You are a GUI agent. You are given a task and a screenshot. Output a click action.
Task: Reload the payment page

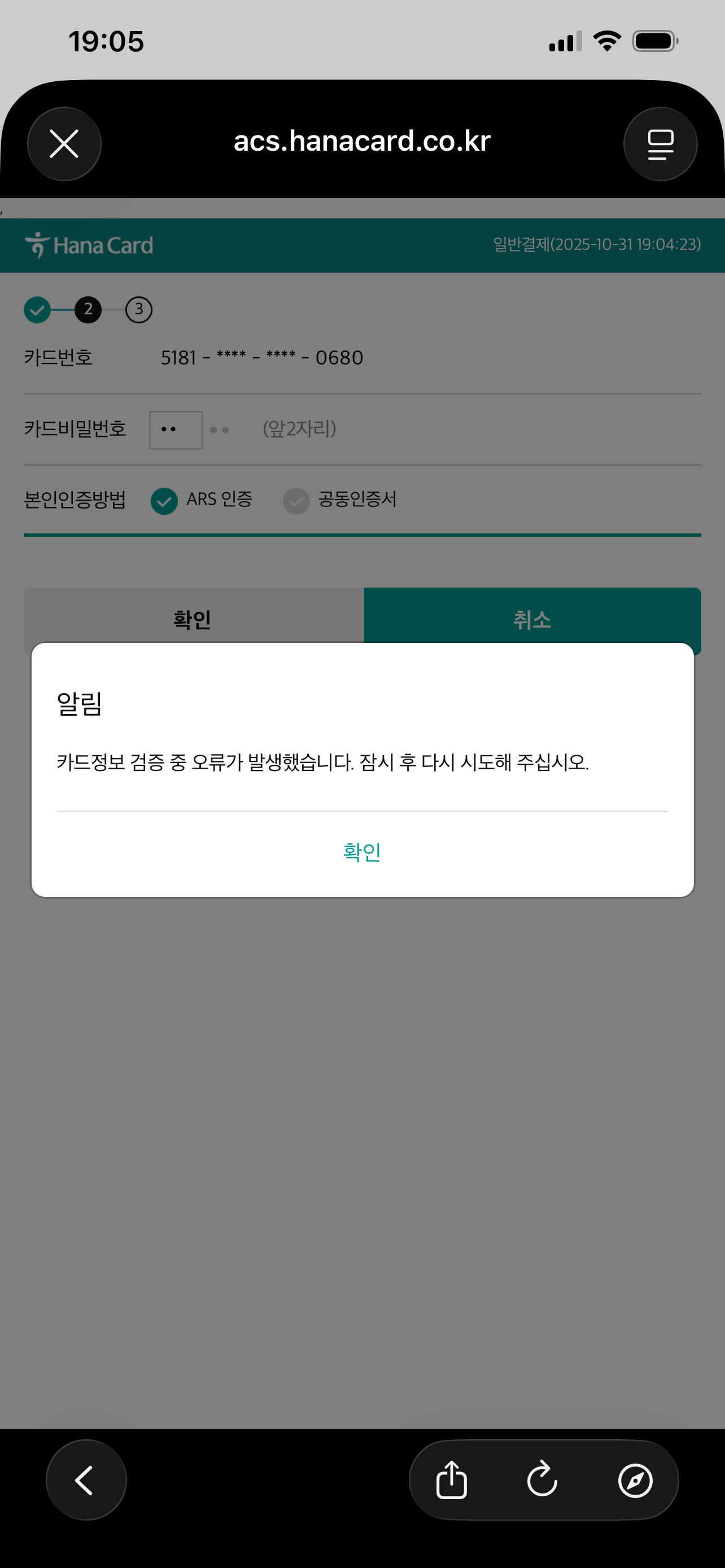[543, 1480]
